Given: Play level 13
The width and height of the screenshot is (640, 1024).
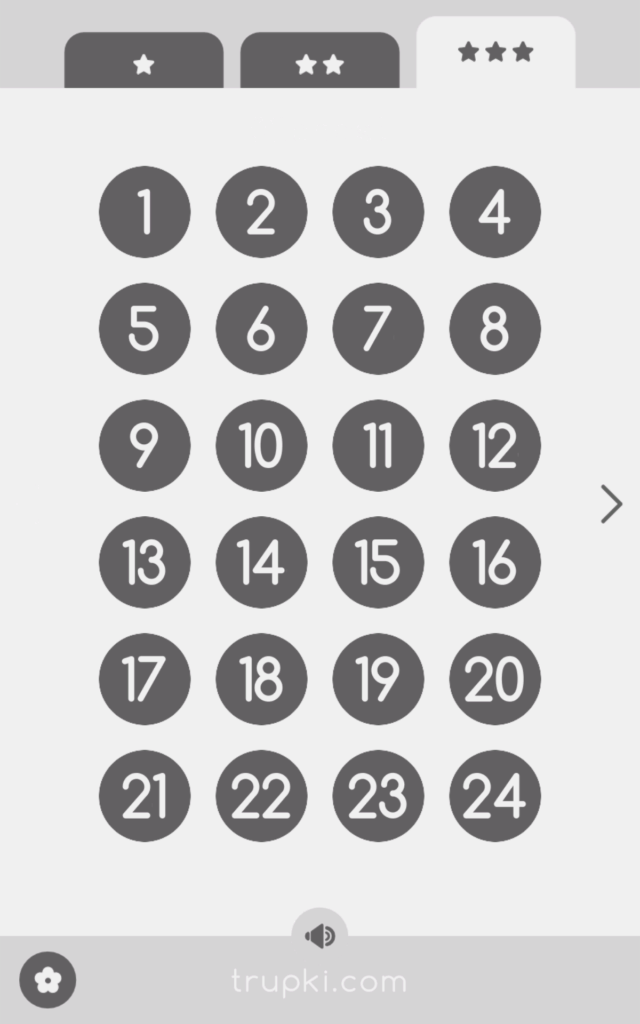Looking at the screenshot, I should click(145, 562).
